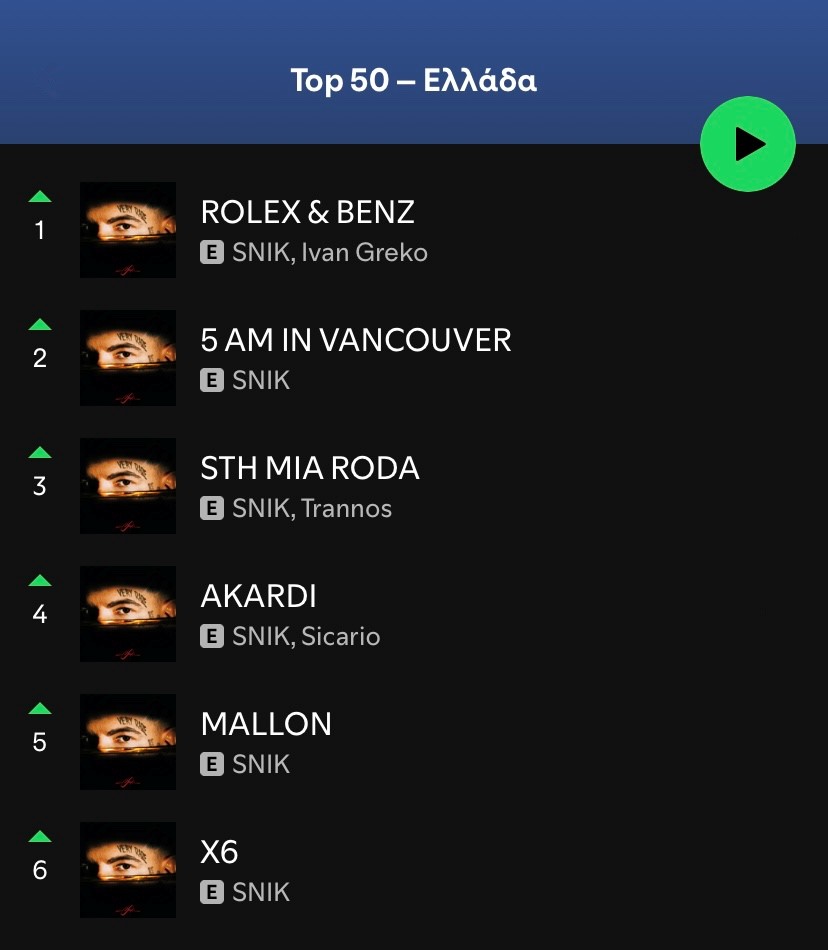Select the track AKARDI
The image size is (828, 950).
(x=258, y=597)
